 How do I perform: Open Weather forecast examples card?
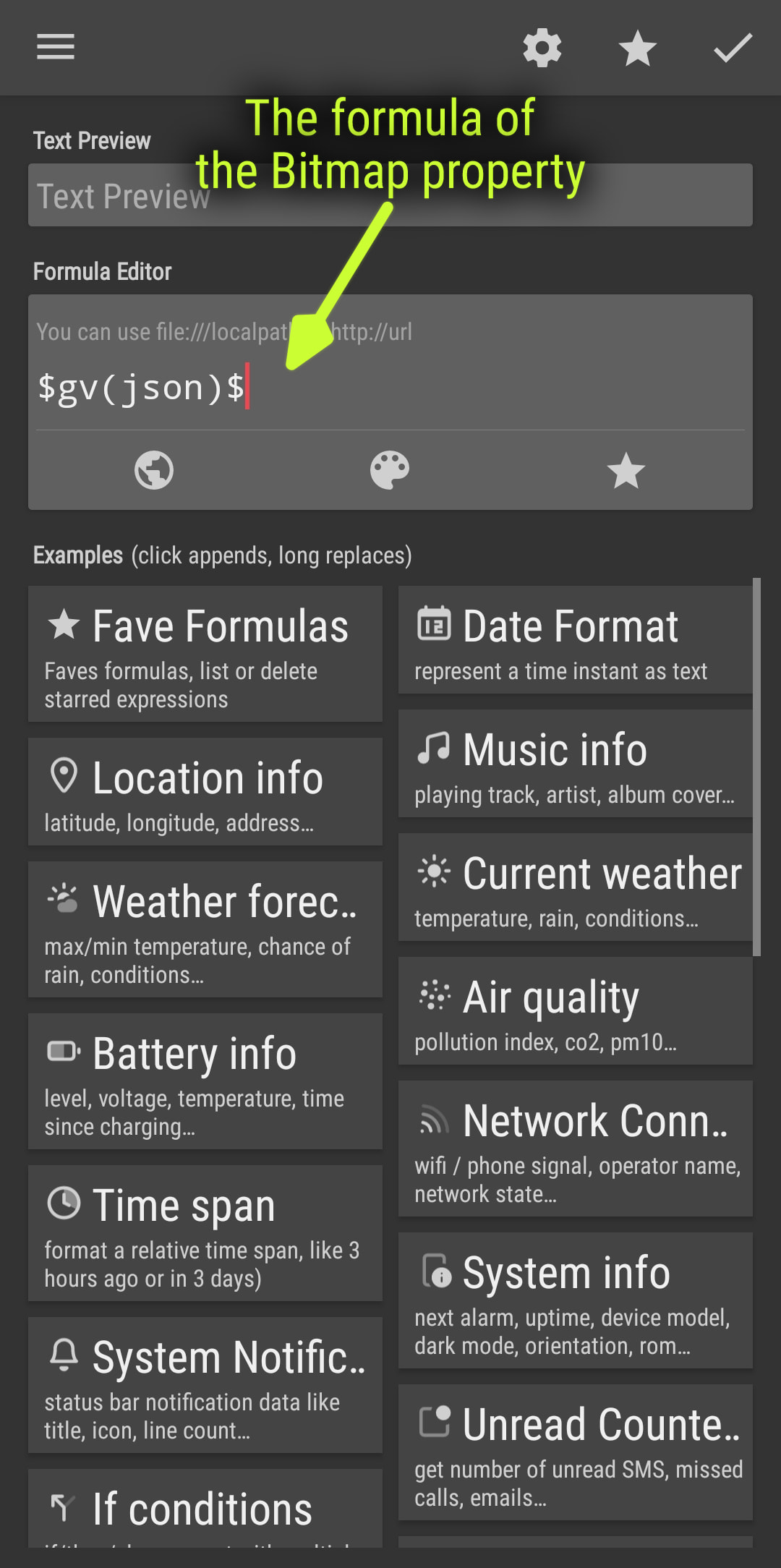click(205, 929)
